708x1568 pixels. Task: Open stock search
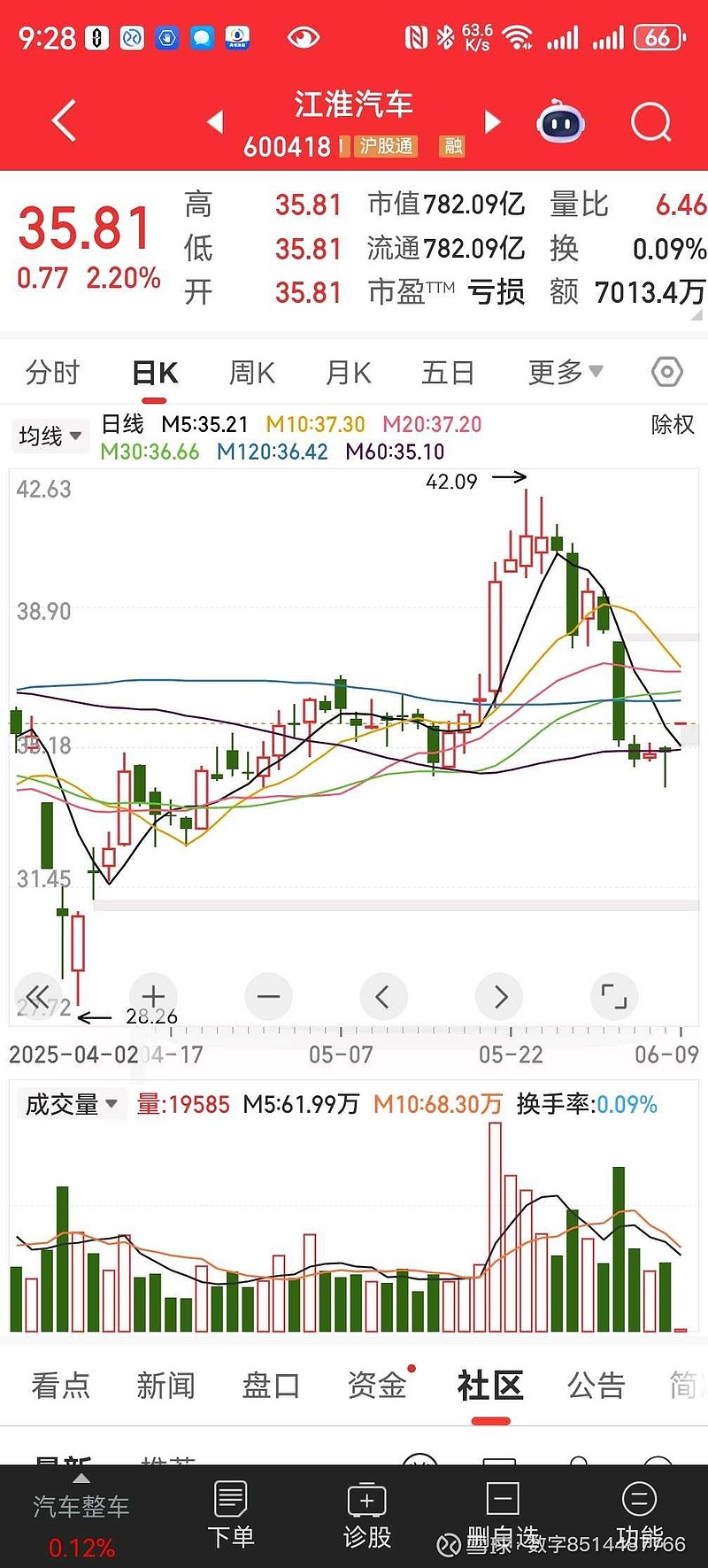tap(650, 122)
